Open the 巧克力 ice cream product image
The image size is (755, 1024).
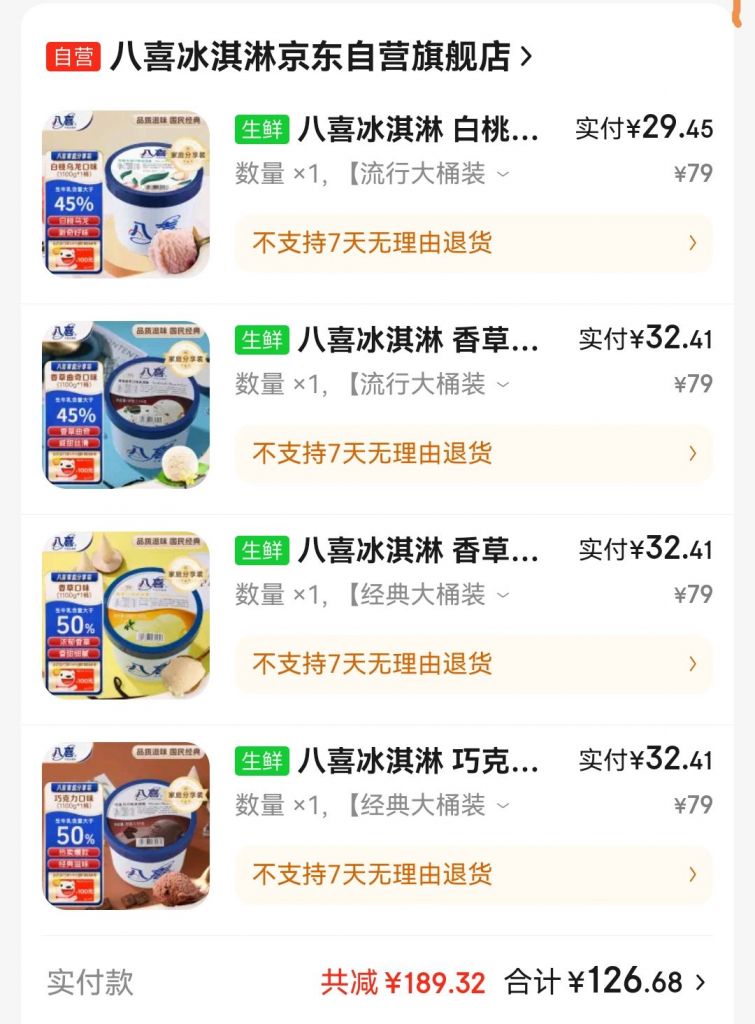tap(126, 825)
